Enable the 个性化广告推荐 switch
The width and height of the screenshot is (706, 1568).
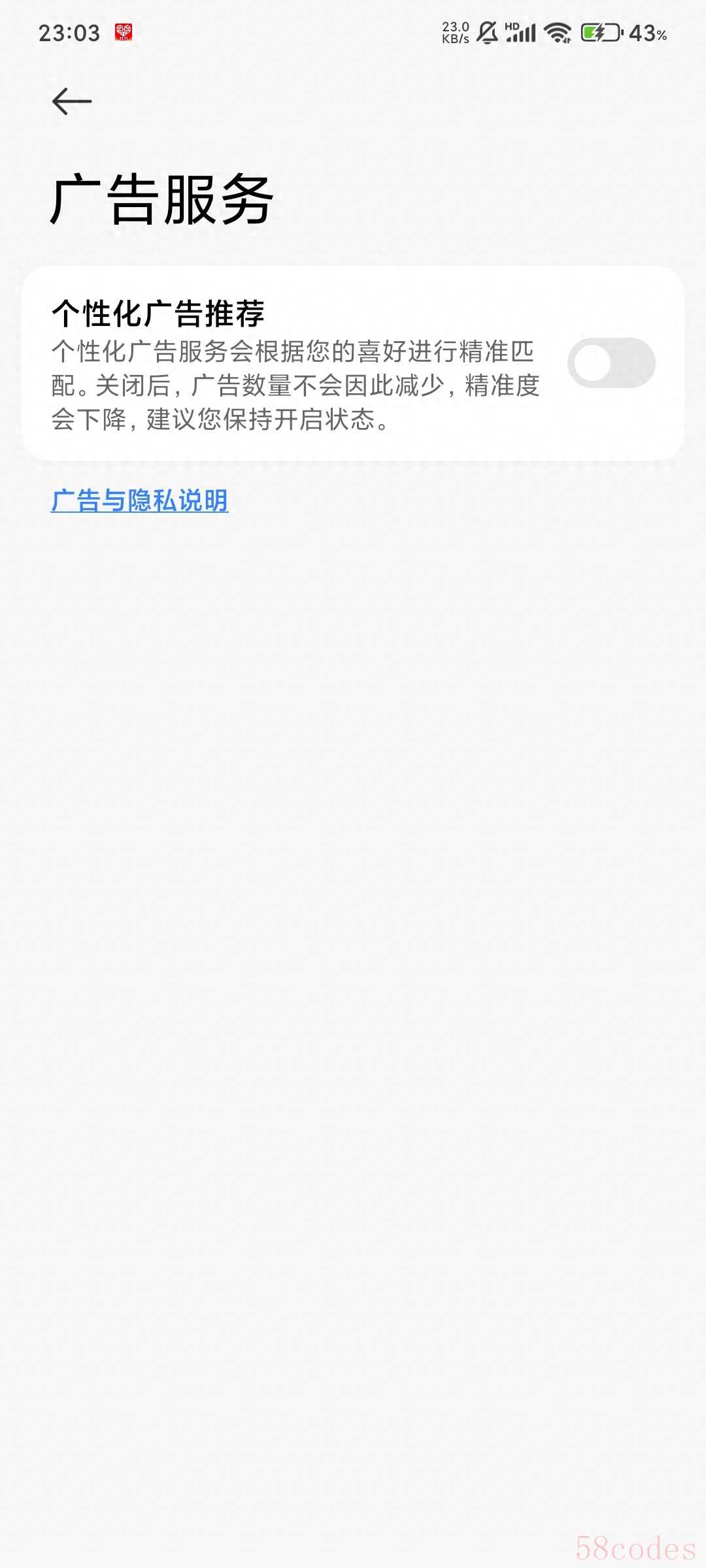[611, 363]
